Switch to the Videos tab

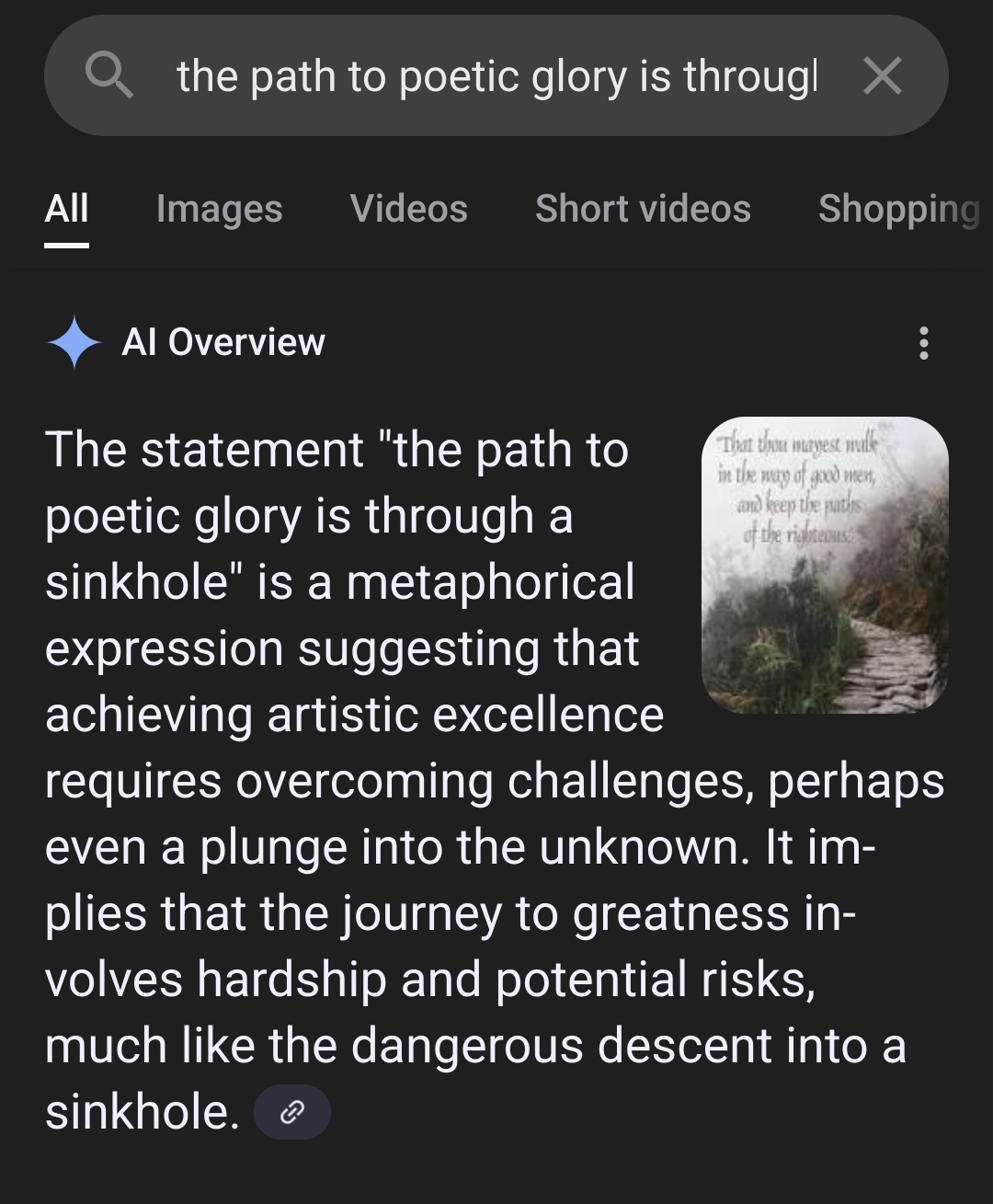(409, 209)
